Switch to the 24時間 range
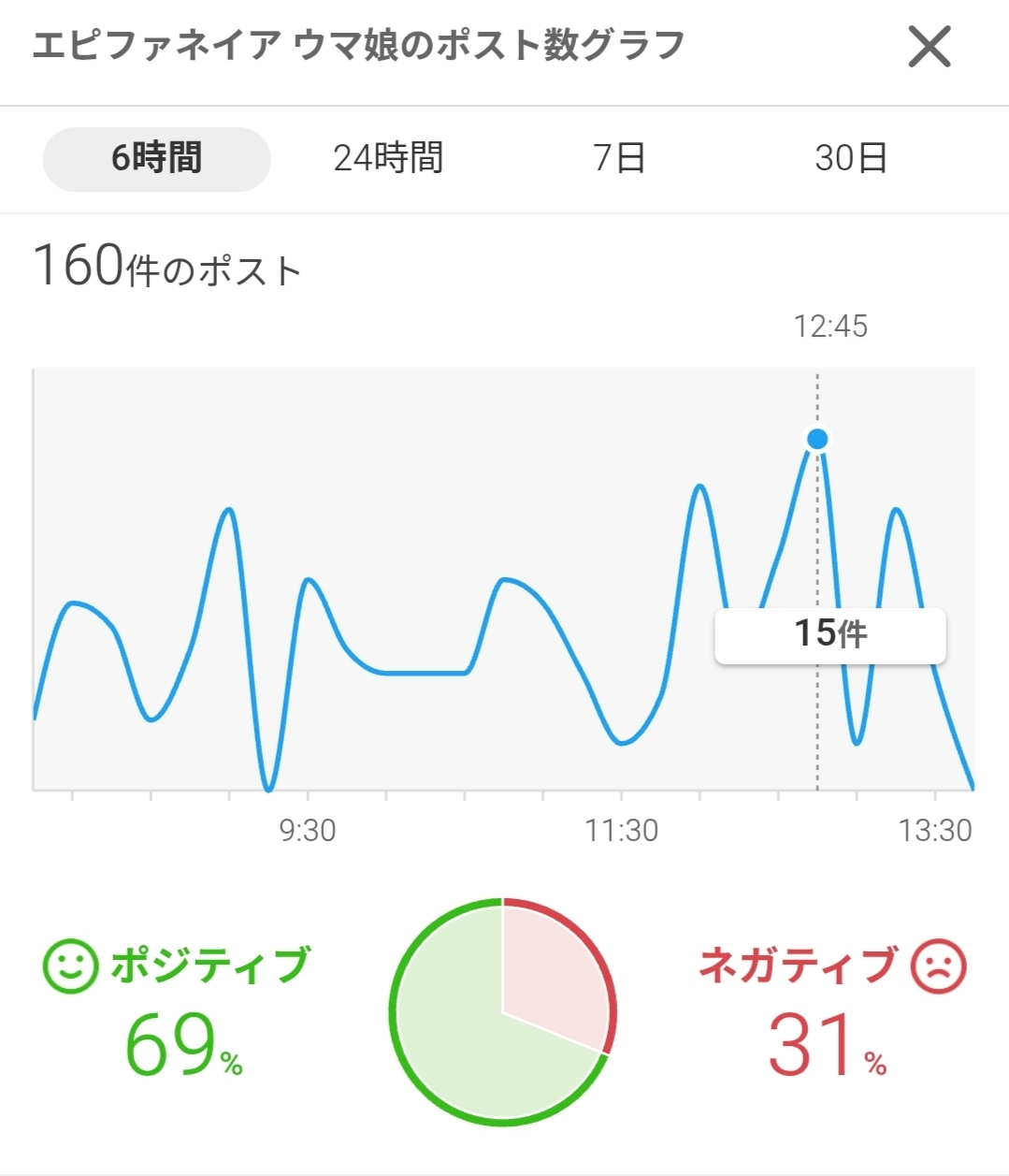 point(388,159)
